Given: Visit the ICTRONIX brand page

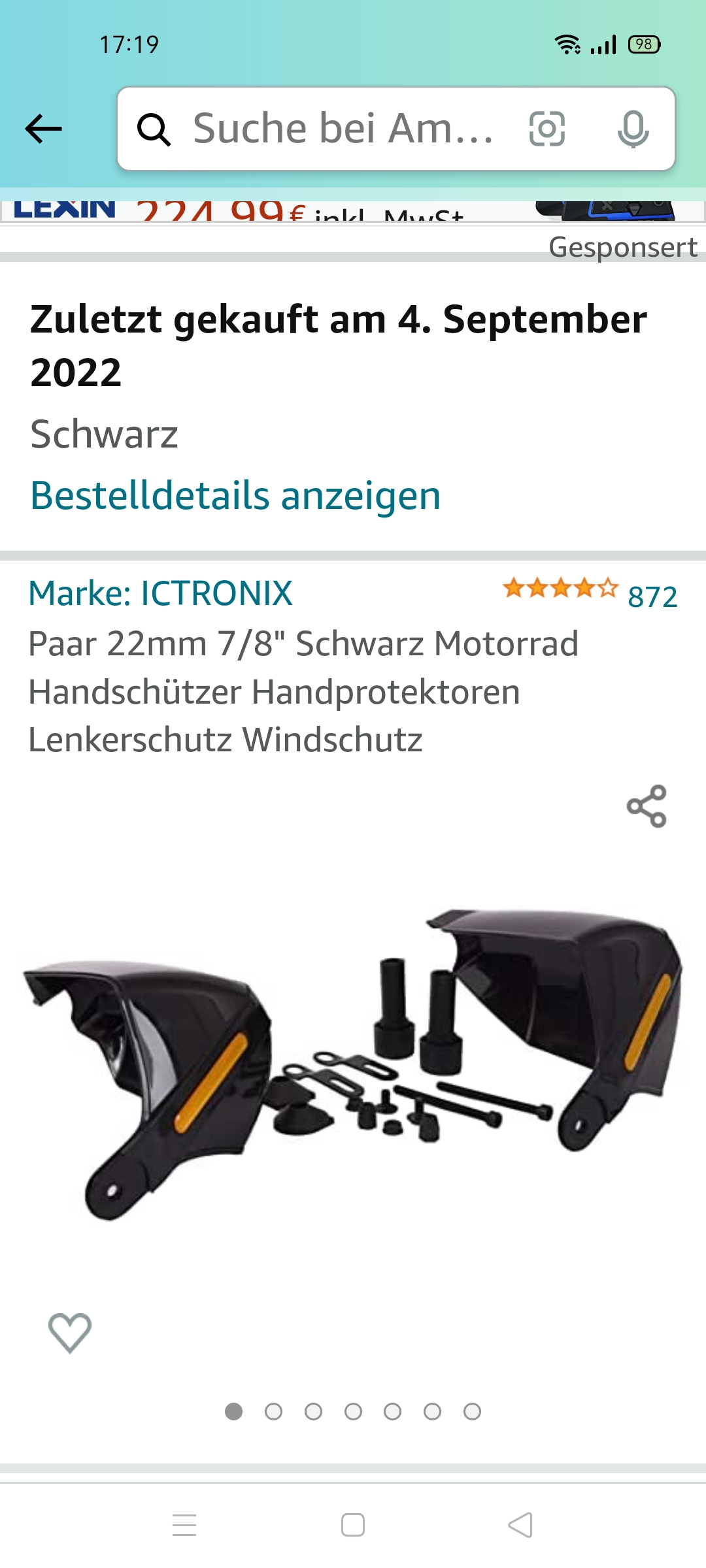Looking at the screenshot, I should coord(161,594).
